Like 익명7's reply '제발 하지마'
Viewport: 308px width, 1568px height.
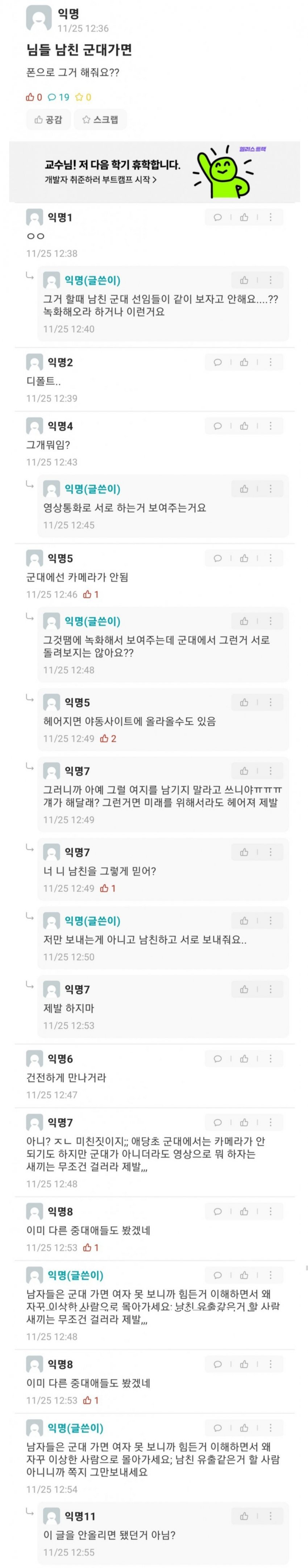click(244, 989)
